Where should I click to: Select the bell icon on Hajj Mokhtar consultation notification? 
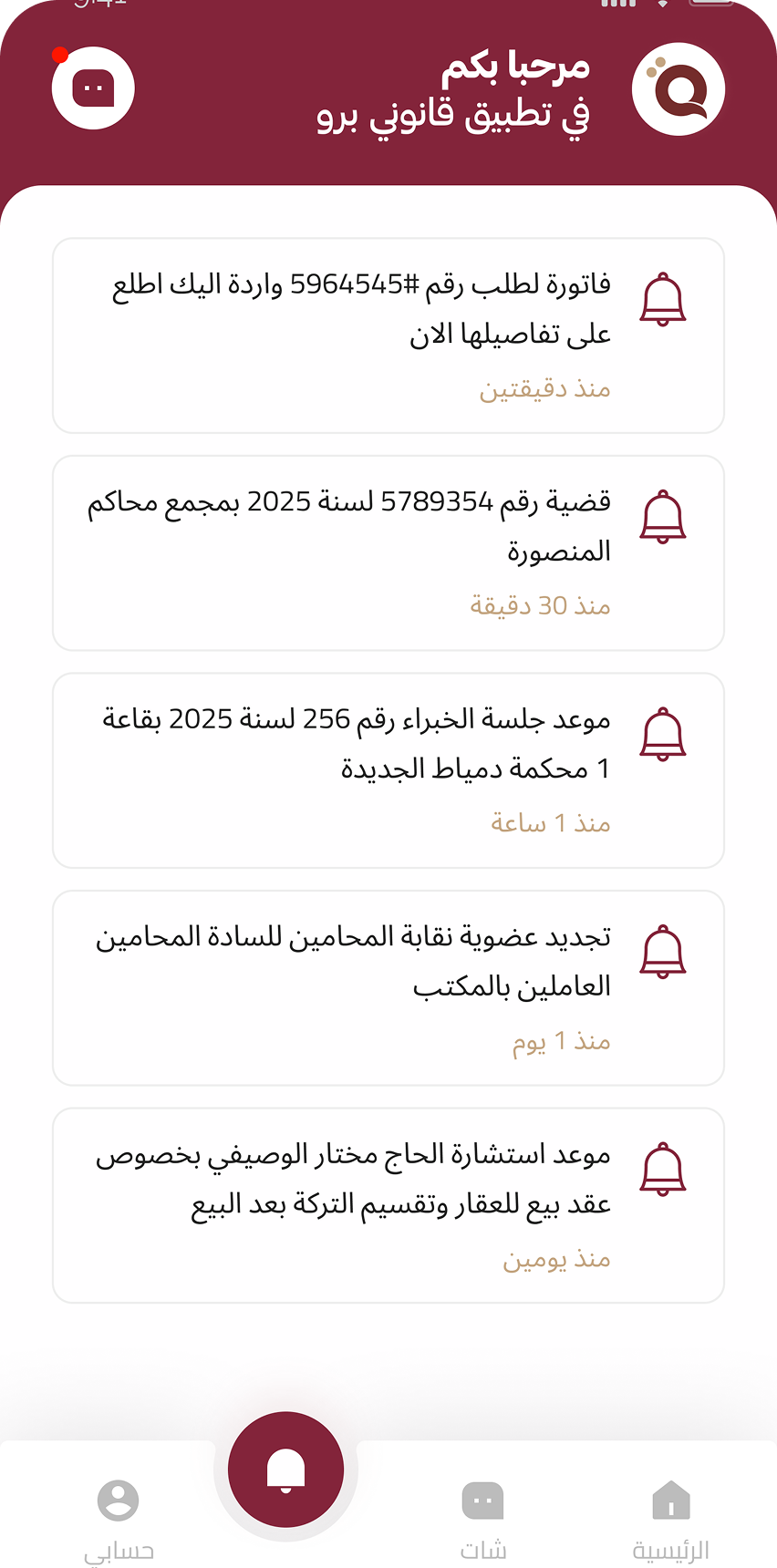pos(663,1169)
